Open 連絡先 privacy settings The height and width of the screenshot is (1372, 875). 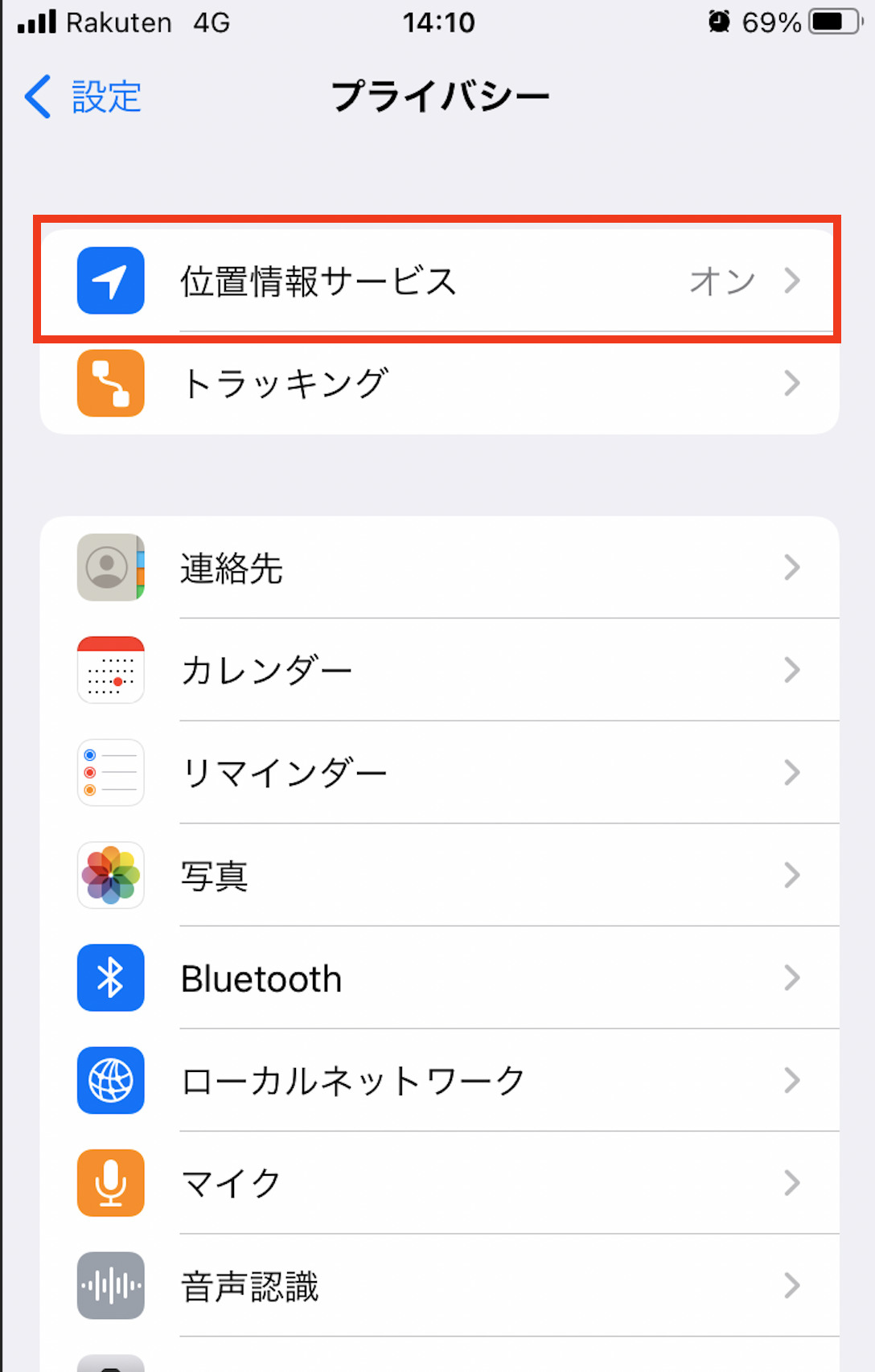pos(438,568)
